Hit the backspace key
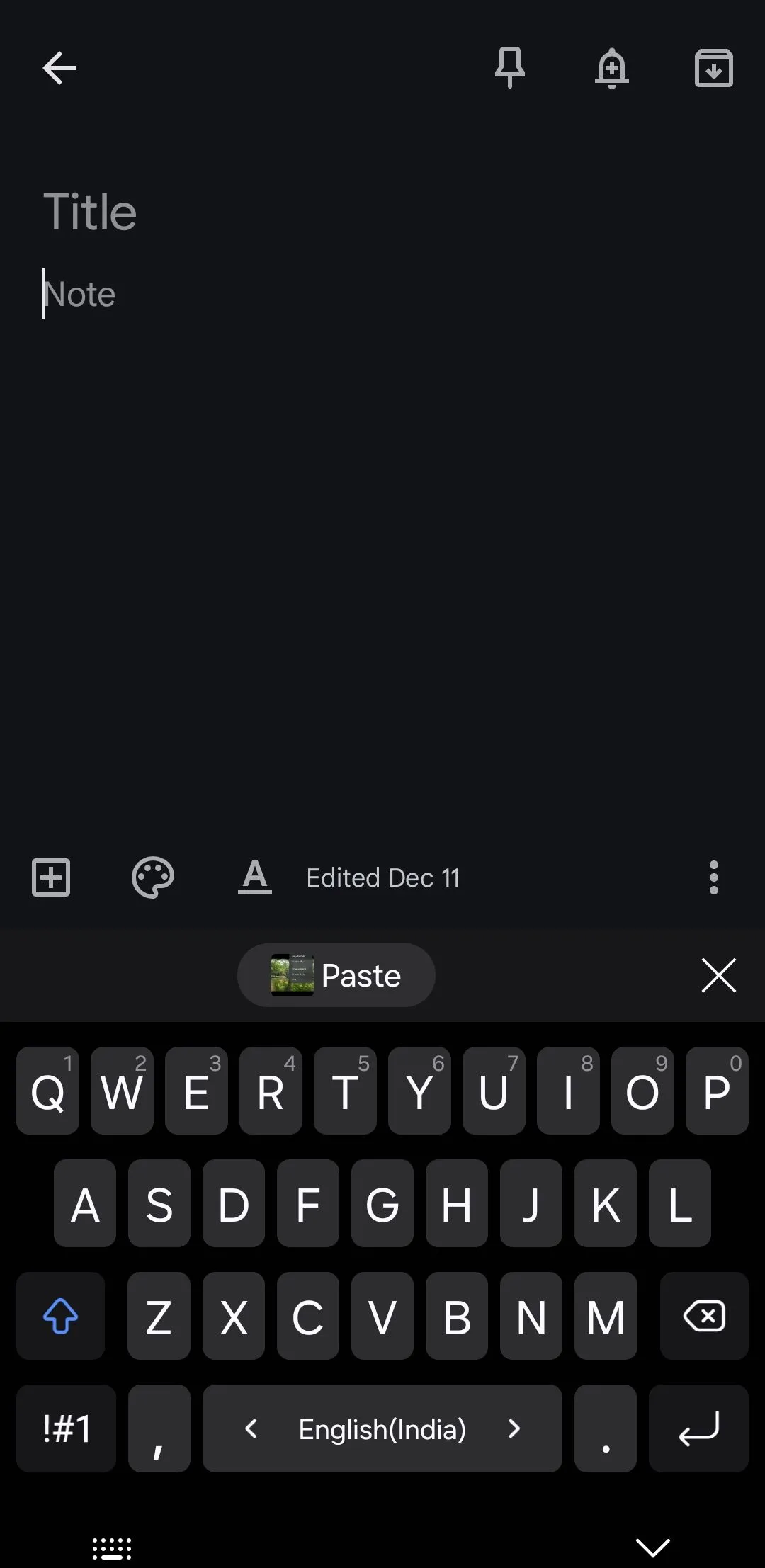Viewport: 765px width, 1568px height. click(703, 1316)
